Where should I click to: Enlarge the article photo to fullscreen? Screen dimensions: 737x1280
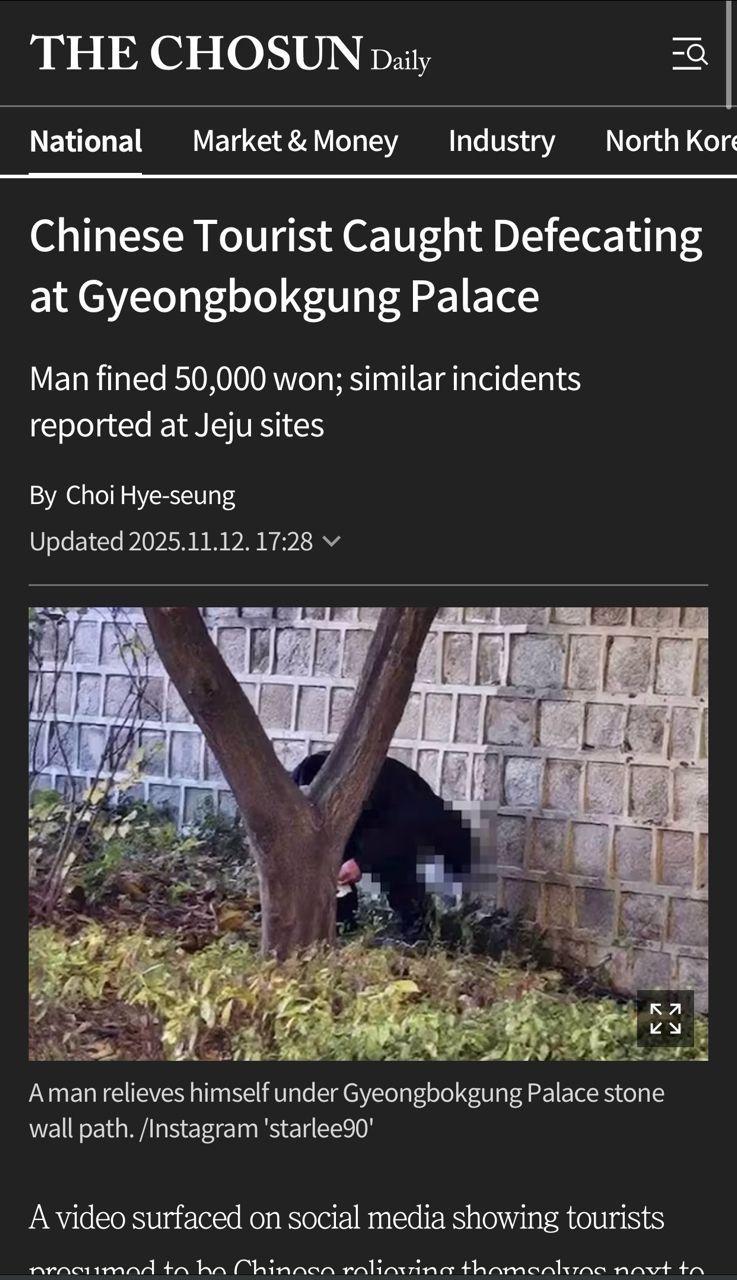[x=665, y=1018]
